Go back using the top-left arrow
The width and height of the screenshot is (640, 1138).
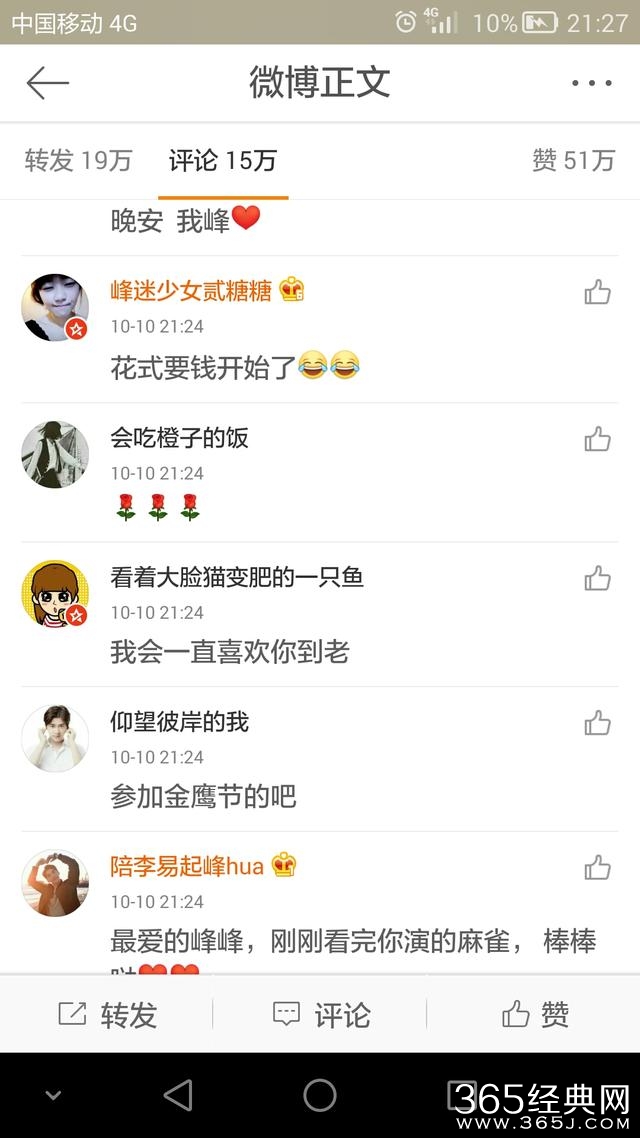47,83
